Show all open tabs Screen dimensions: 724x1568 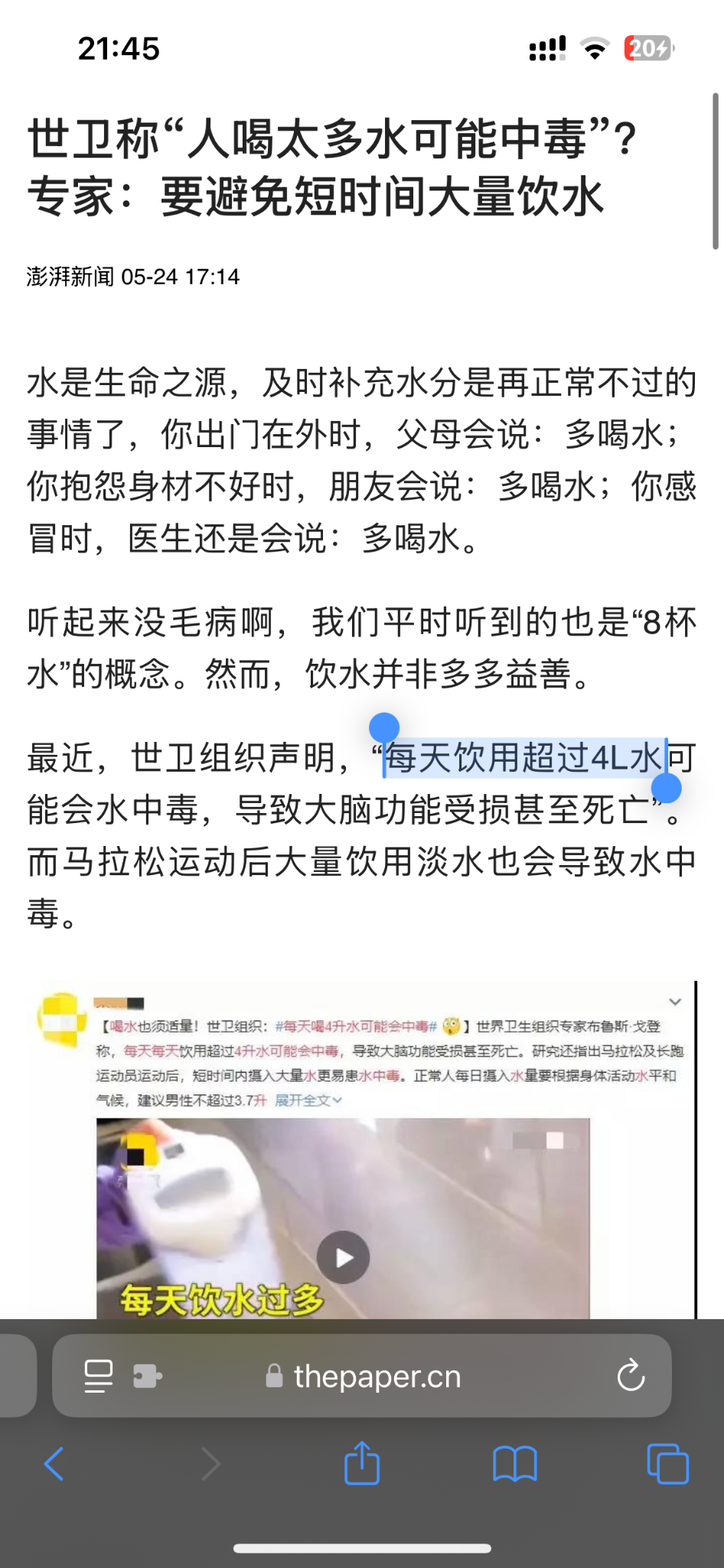pos(667,1464)
